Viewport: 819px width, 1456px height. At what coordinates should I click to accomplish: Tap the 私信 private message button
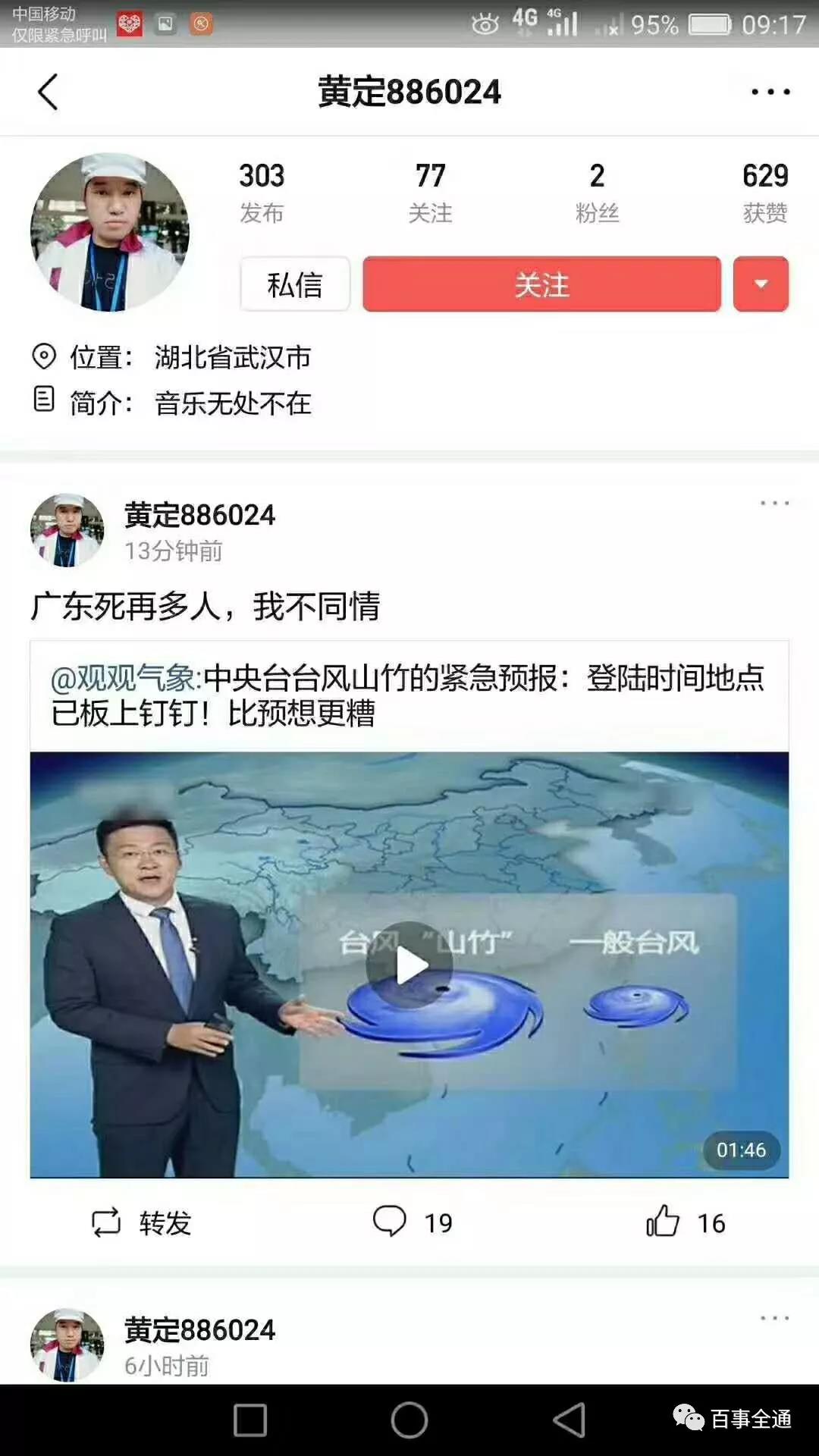coord(295,285)
